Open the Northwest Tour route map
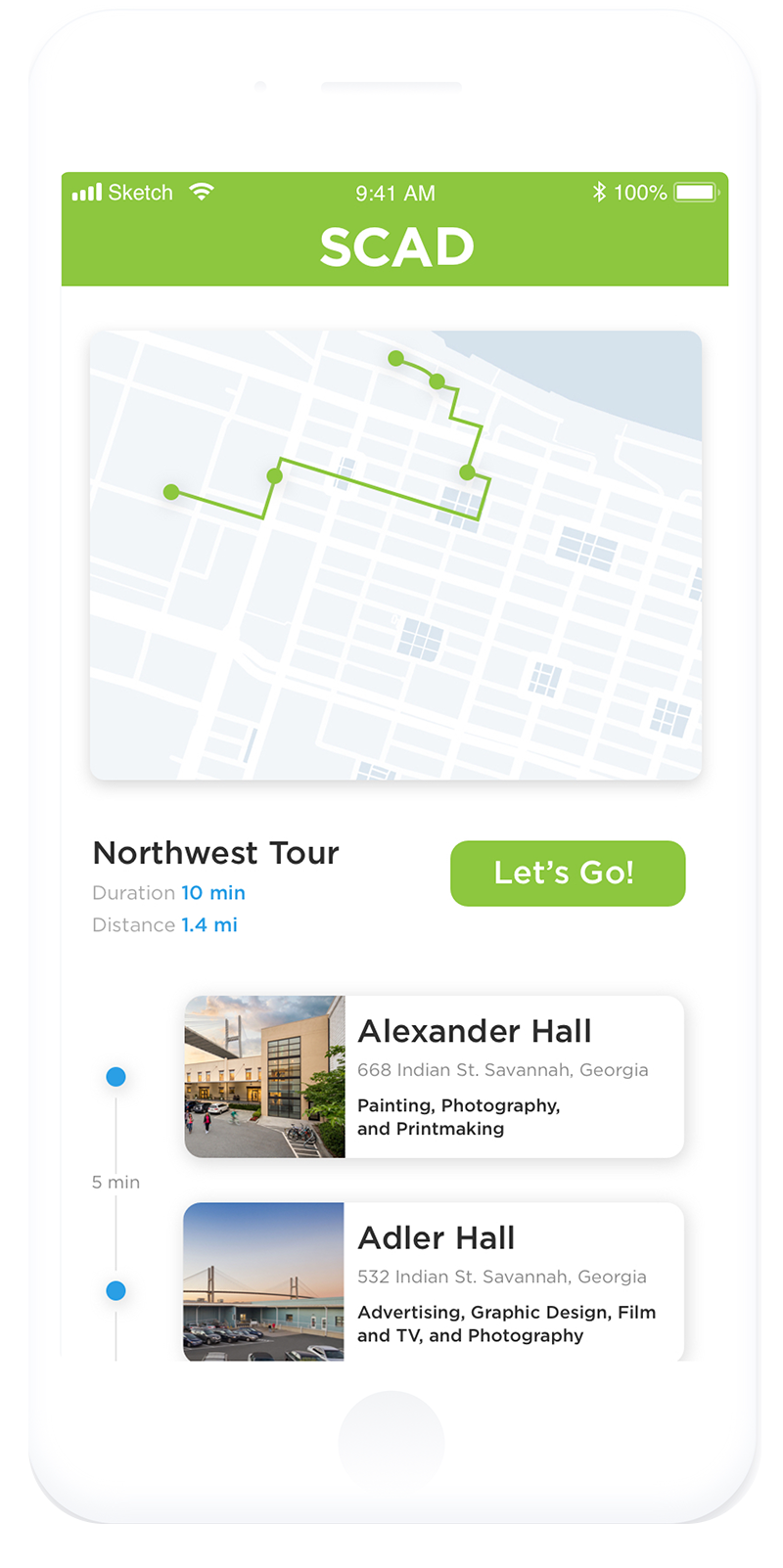 tap(395, 555)
